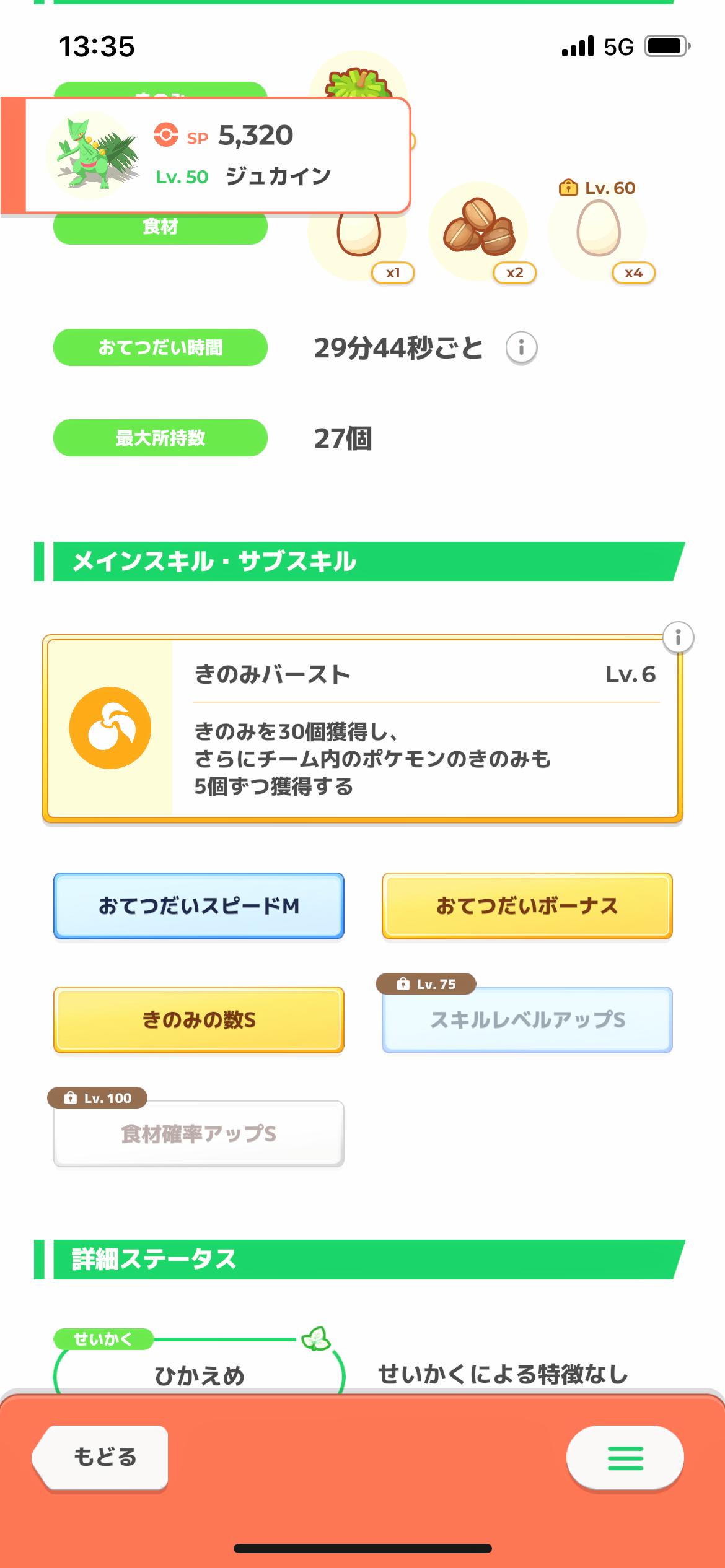
Task: Select the おてつだいボーナス sub skill
Action: tap(527, 906)
